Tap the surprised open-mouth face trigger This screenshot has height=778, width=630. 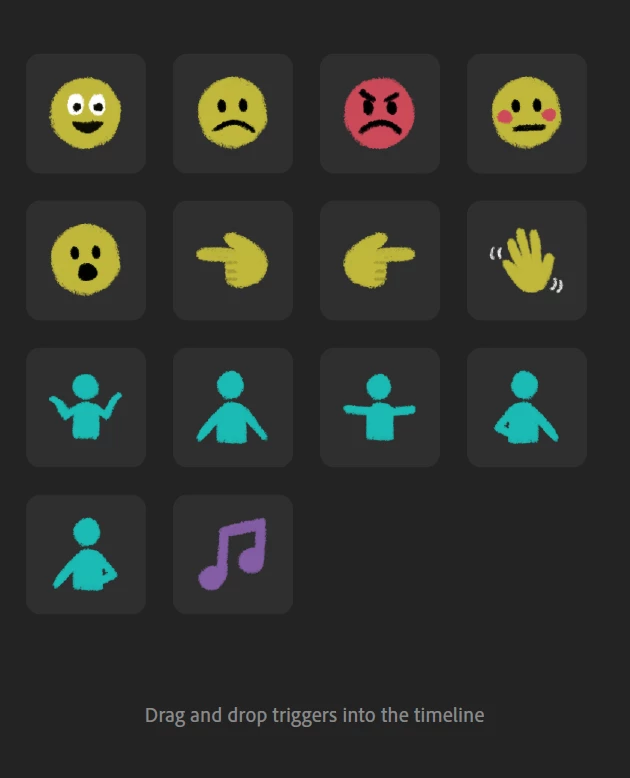[86, 260]
